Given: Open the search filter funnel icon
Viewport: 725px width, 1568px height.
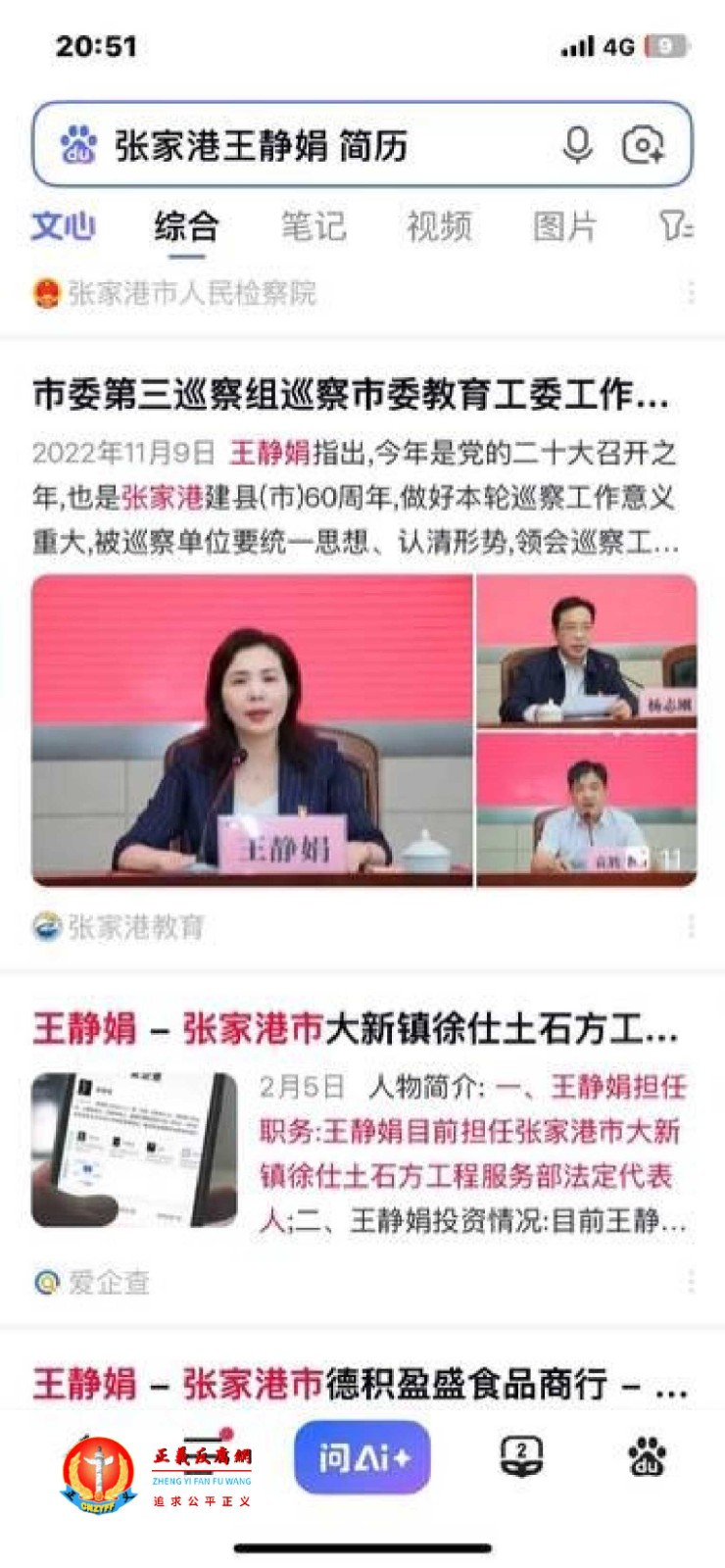Looking at the screenshot, I should (673, 226).
